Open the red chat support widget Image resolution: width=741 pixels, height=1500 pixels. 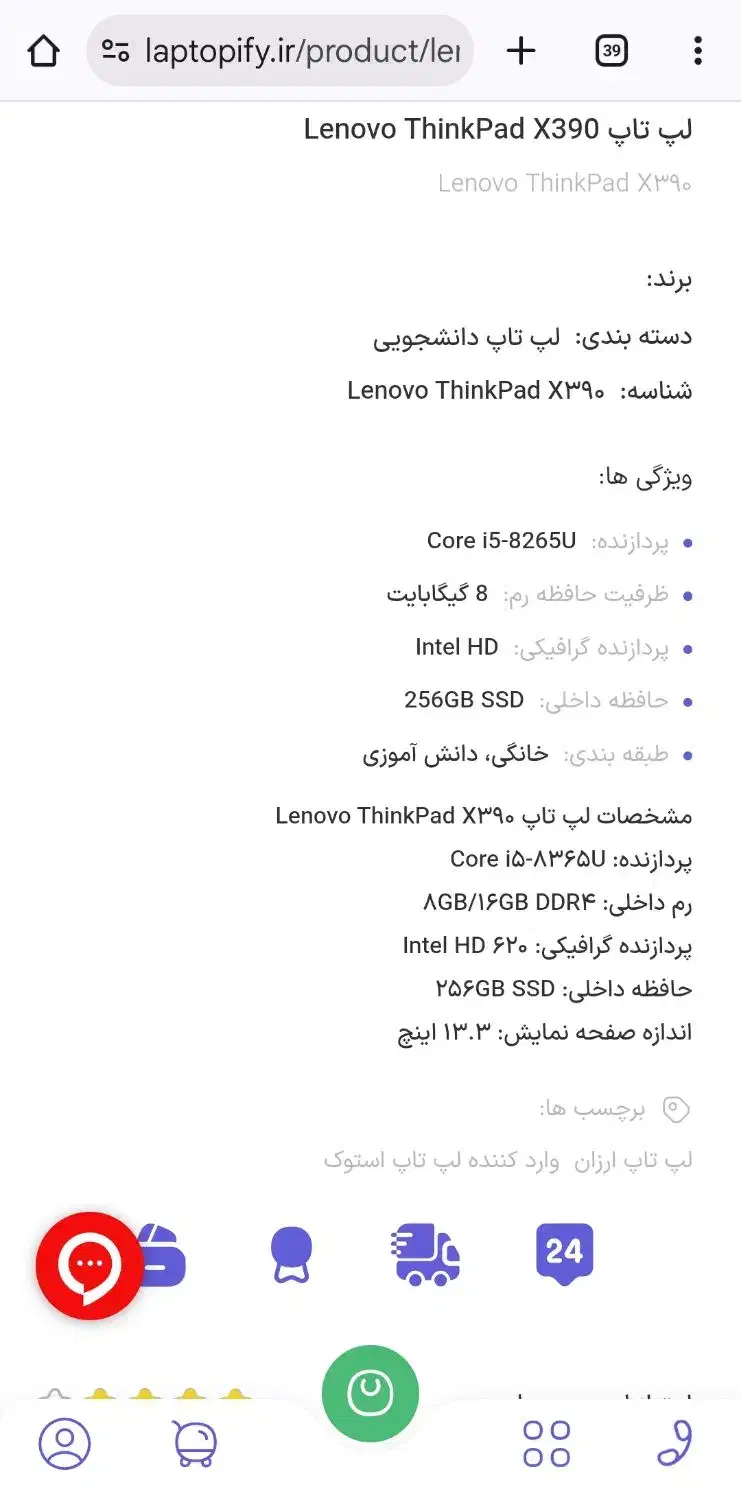(89, 1265)
